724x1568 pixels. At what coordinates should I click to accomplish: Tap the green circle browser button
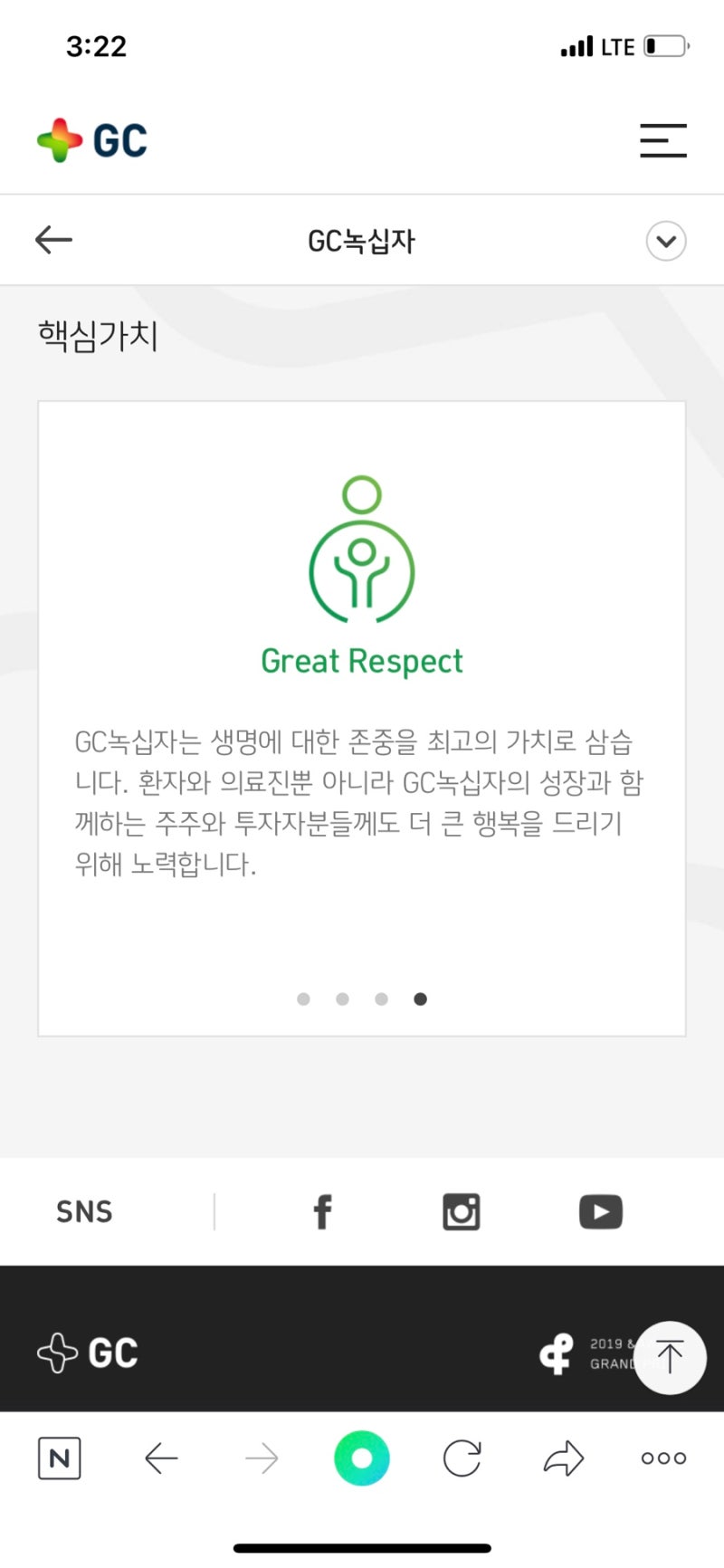coord(361,1458)
